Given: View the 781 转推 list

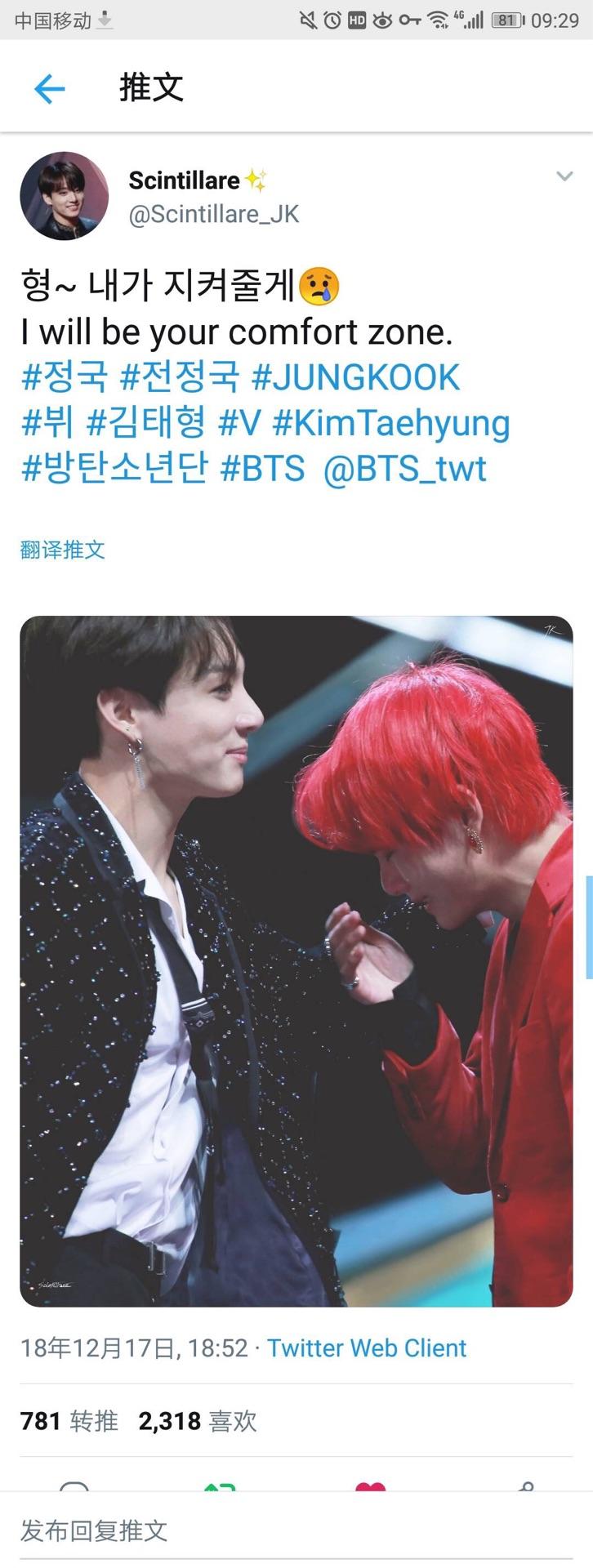Looking at the screenshot, I should click(69, 1421).
